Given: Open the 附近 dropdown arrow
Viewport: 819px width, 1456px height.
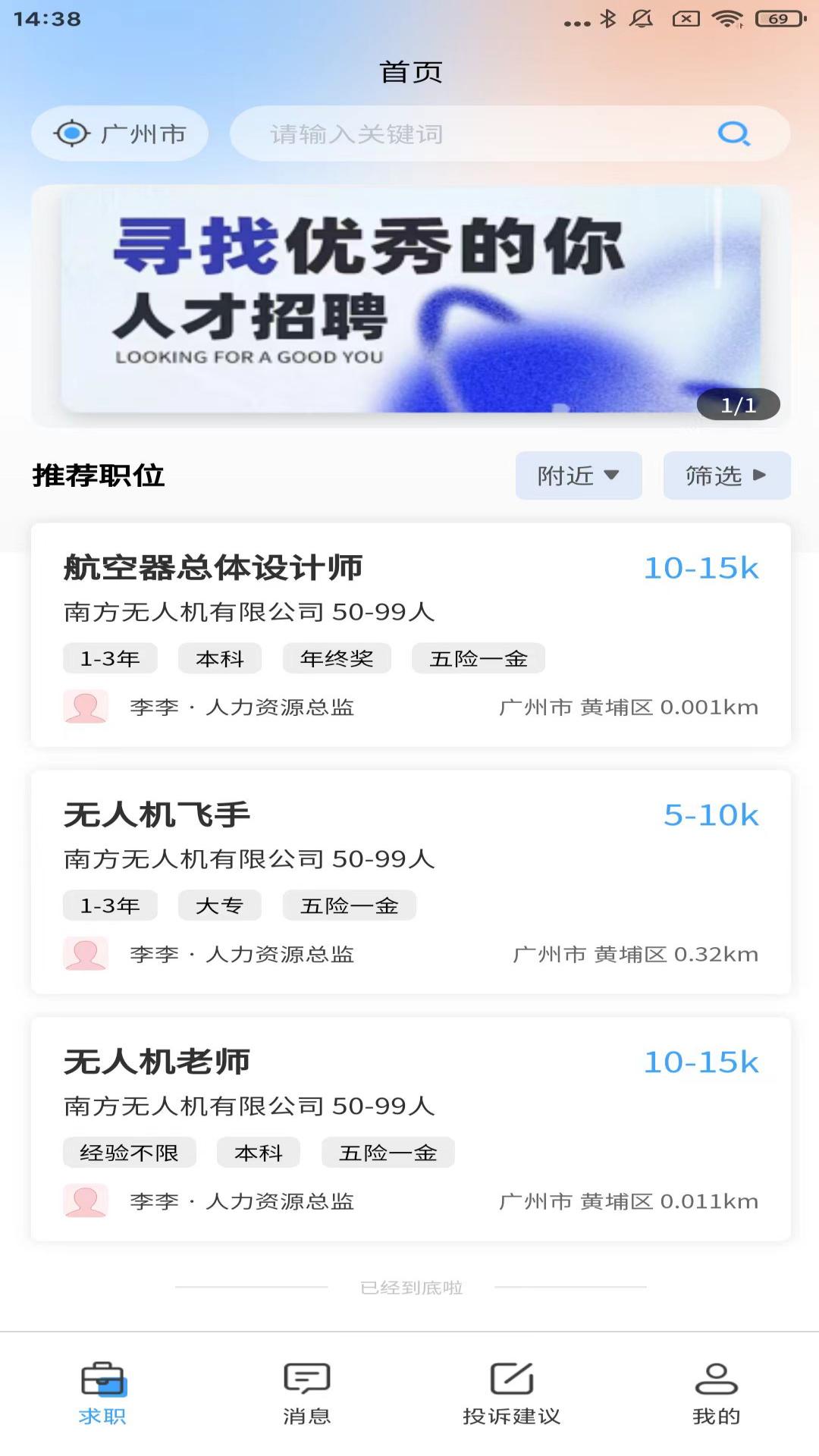Looking at the screenshot, I should pos(613,475).
